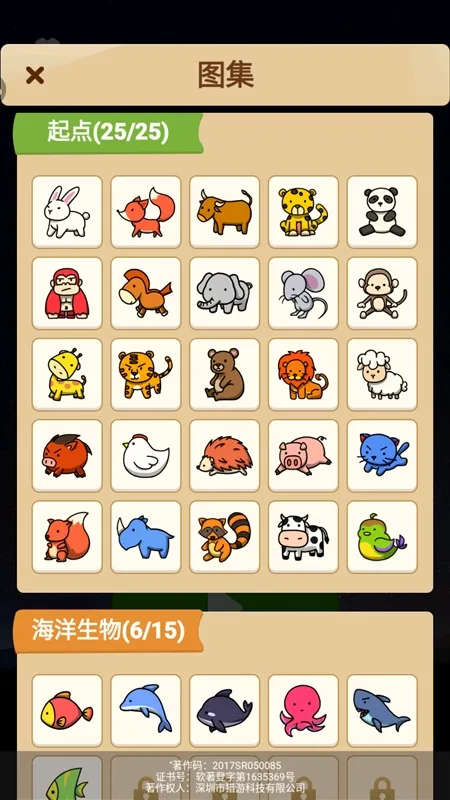View the blue dolphin tile

[x=146, y=710]
